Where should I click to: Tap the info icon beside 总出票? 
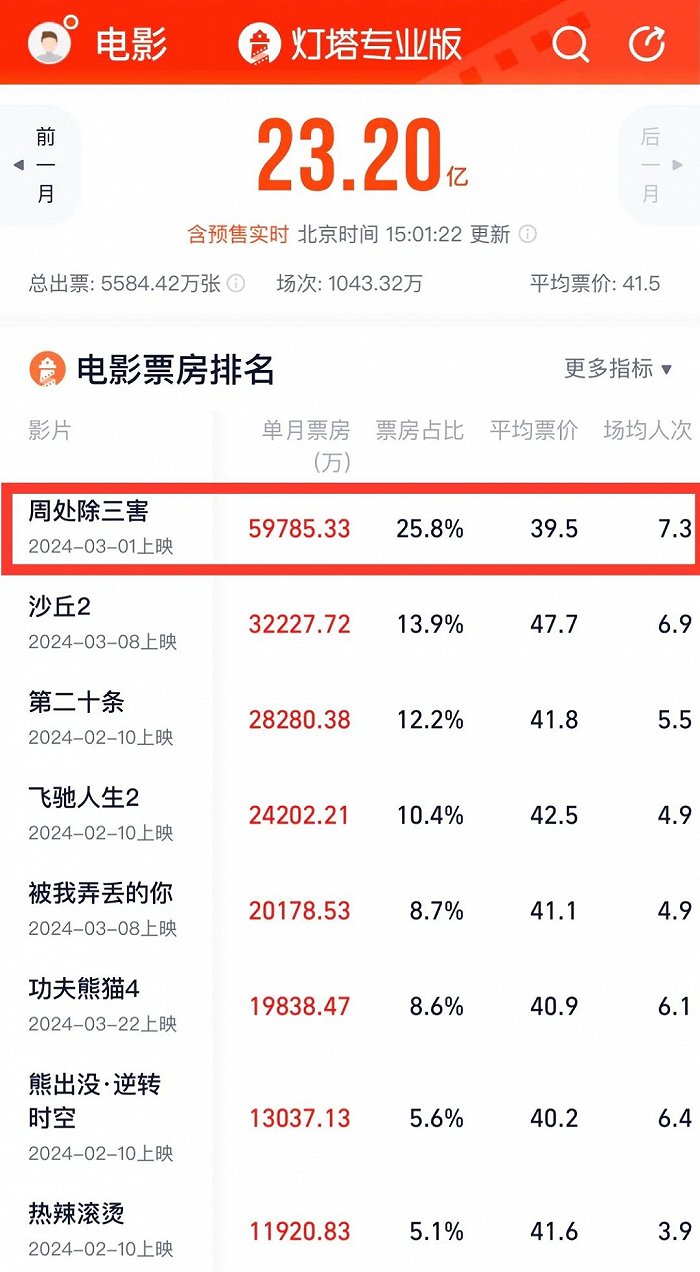(236, 283)
